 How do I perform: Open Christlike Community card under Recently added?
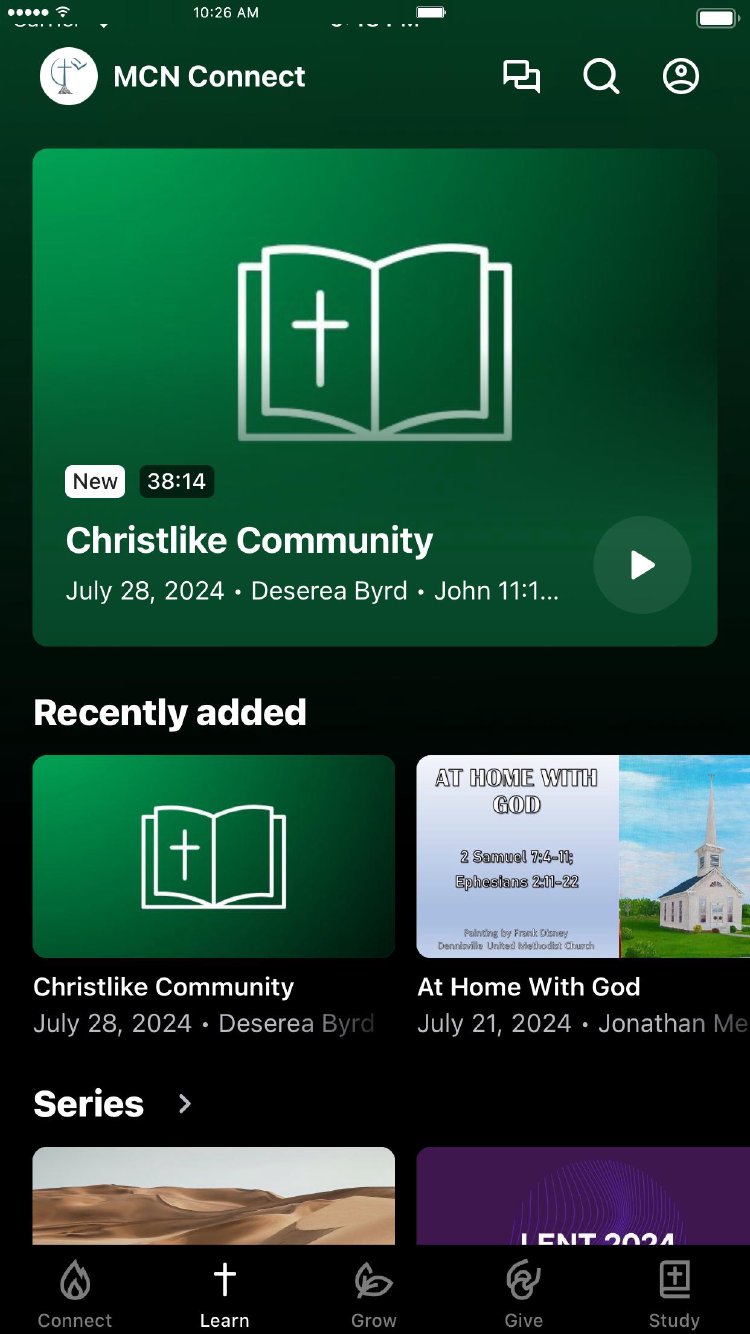[x=214, y=857]
